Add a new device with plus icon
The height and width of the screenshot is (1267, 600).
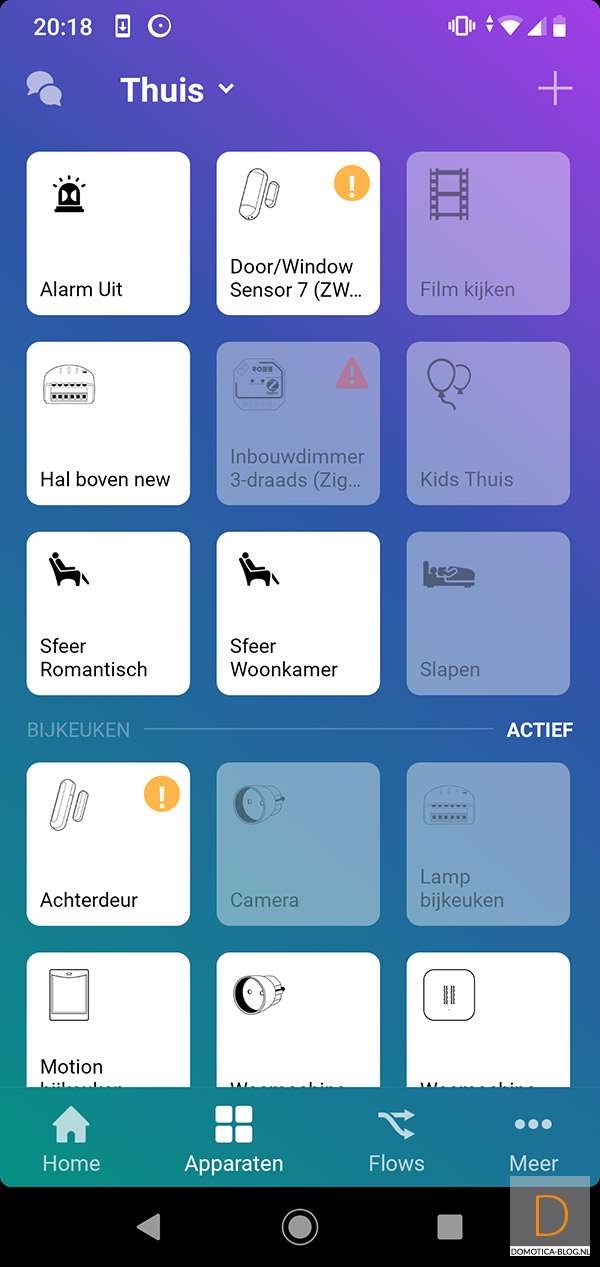(x=555, y=89)
